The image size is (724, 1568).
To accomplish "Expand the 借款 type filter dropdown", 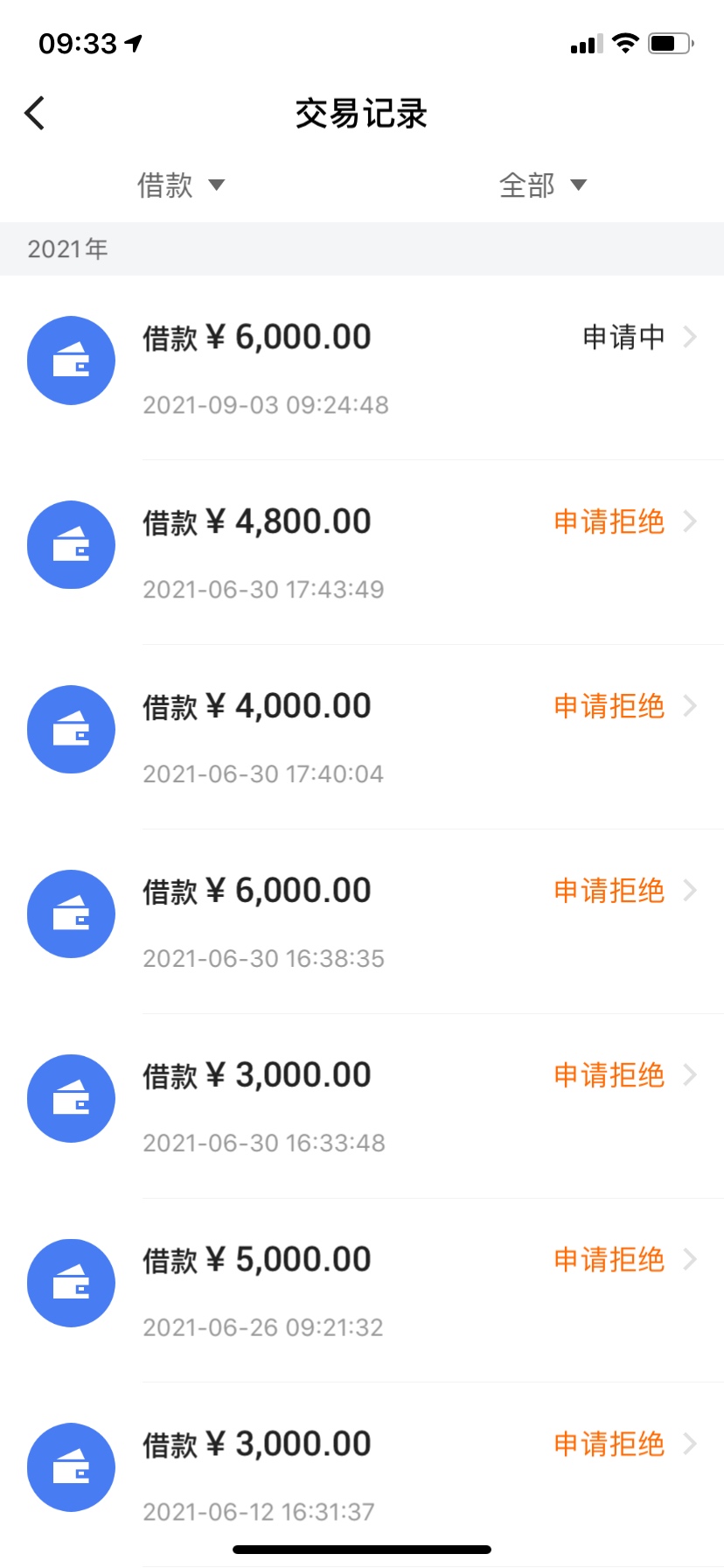I will pyautogui.click(x=181, y=185).
